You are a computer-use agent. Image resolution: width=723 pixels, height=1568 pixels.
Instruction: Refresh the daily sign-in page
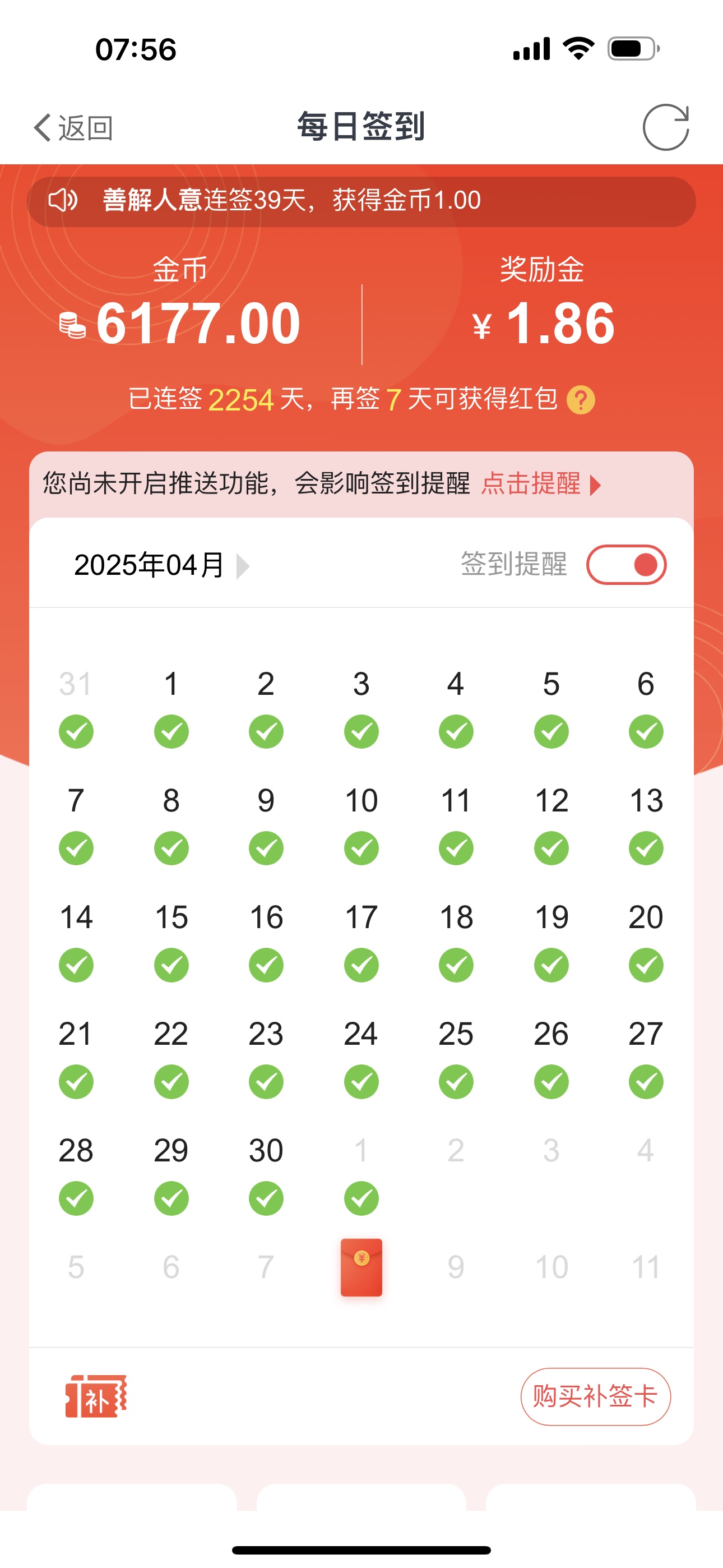click(x=665, y=127)
